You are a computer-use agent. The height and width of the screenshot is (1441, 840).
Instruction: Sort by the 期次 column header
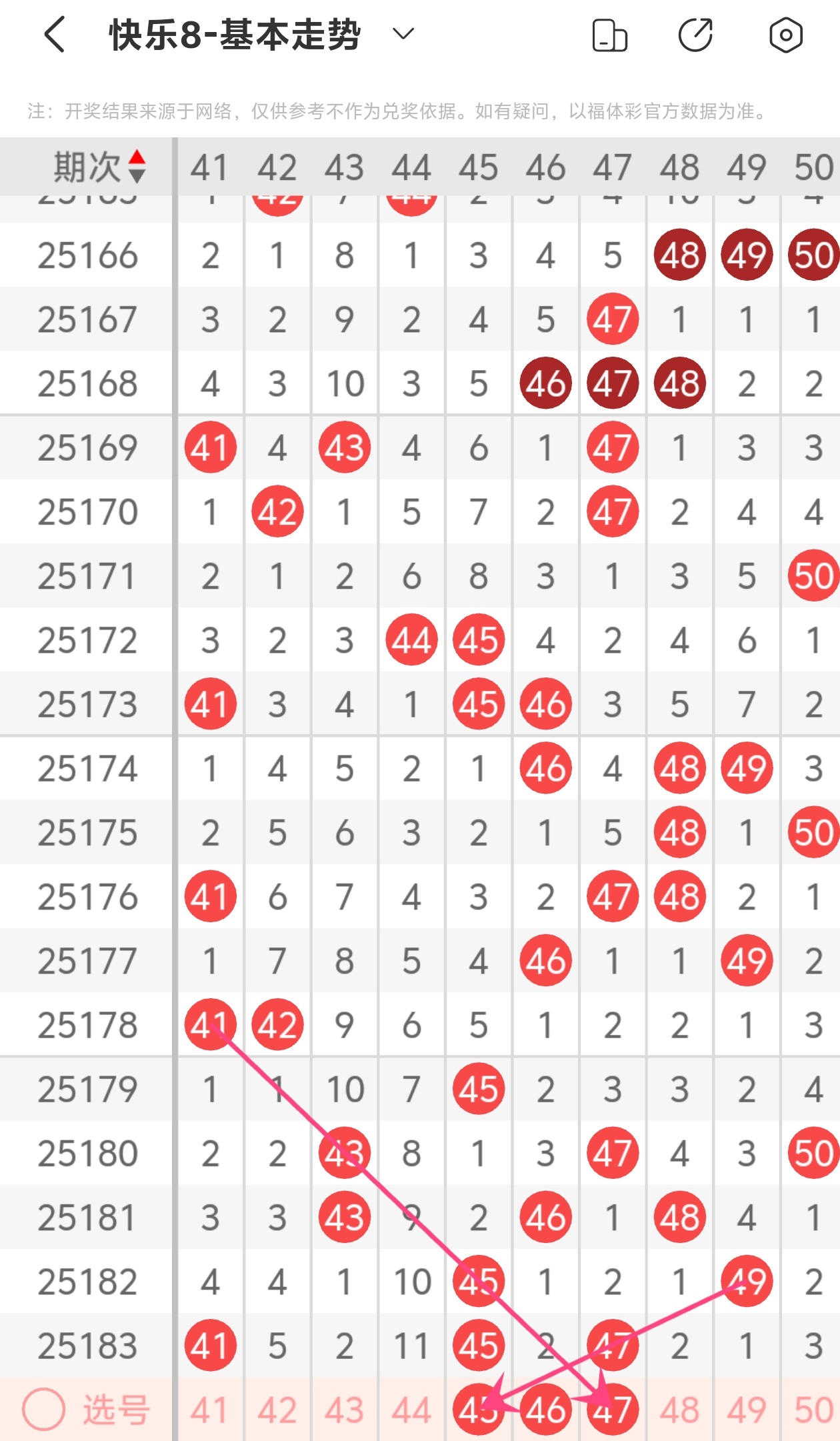pyautogui.click(x=99, y=167)
